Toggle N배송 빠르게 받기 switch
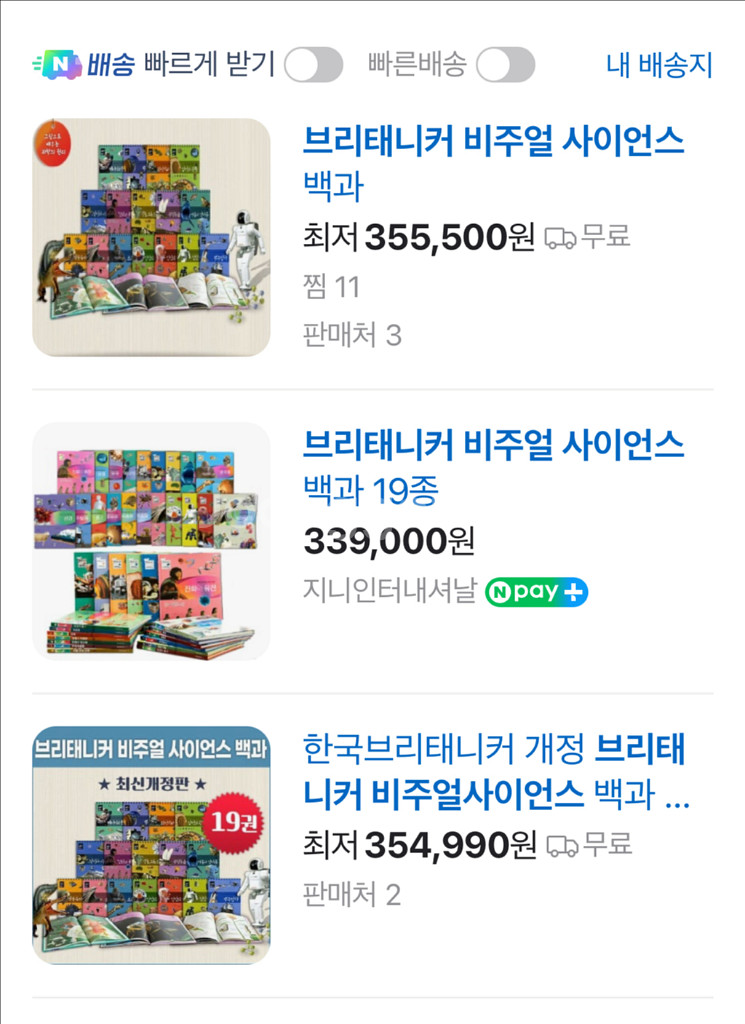The height and width of the screenshot is (1024, 745). pyautogui.click(x=313, y=66)
